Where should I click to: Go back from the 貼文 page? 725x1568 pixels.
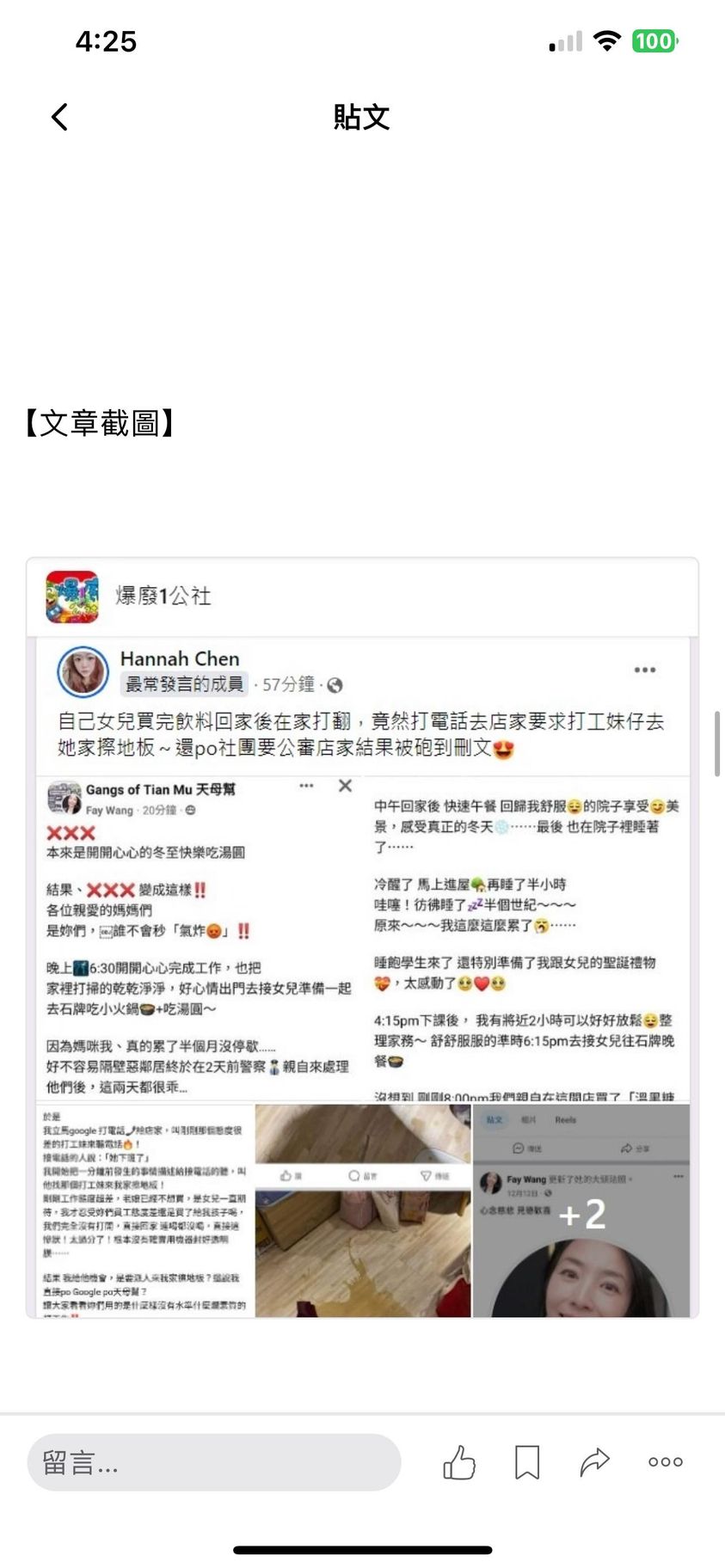click(59, 117)
